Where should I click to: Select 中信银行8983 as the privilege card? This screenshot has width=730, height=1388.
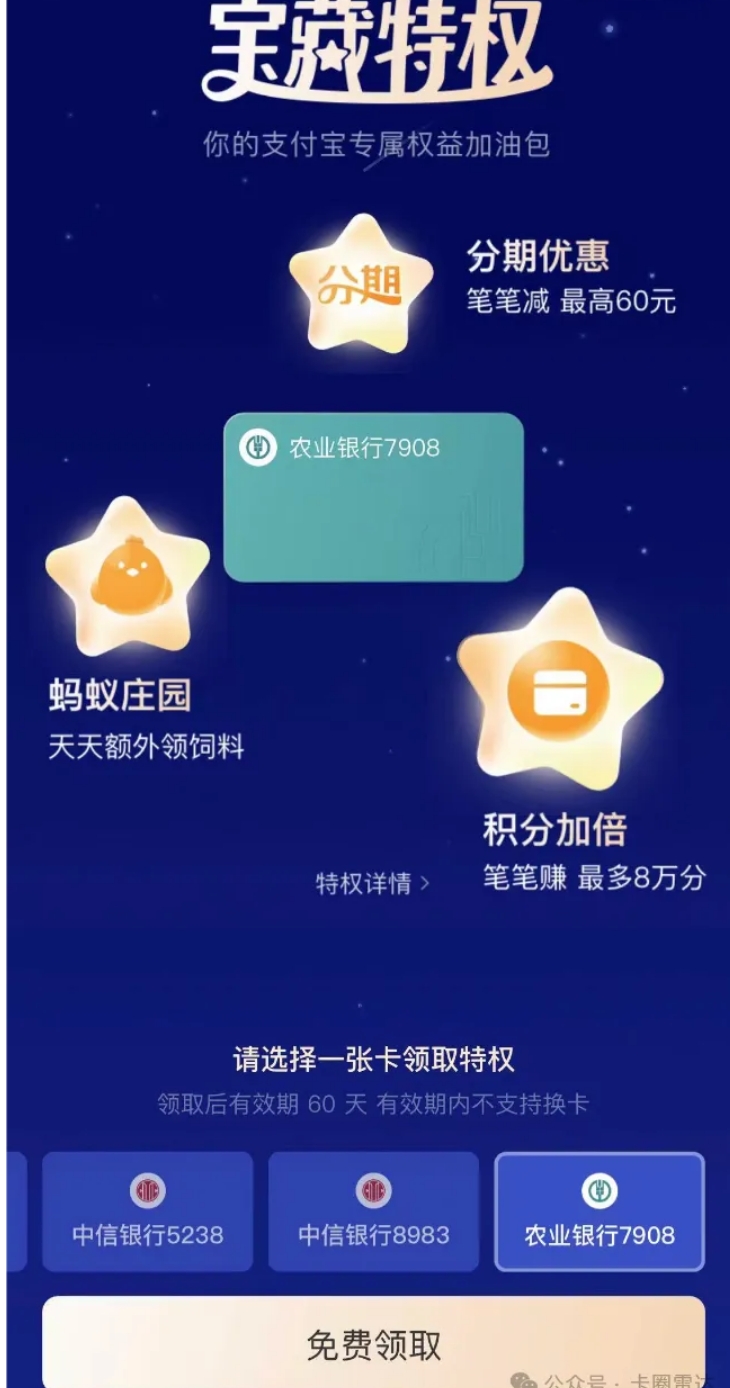pos(372,1212)
